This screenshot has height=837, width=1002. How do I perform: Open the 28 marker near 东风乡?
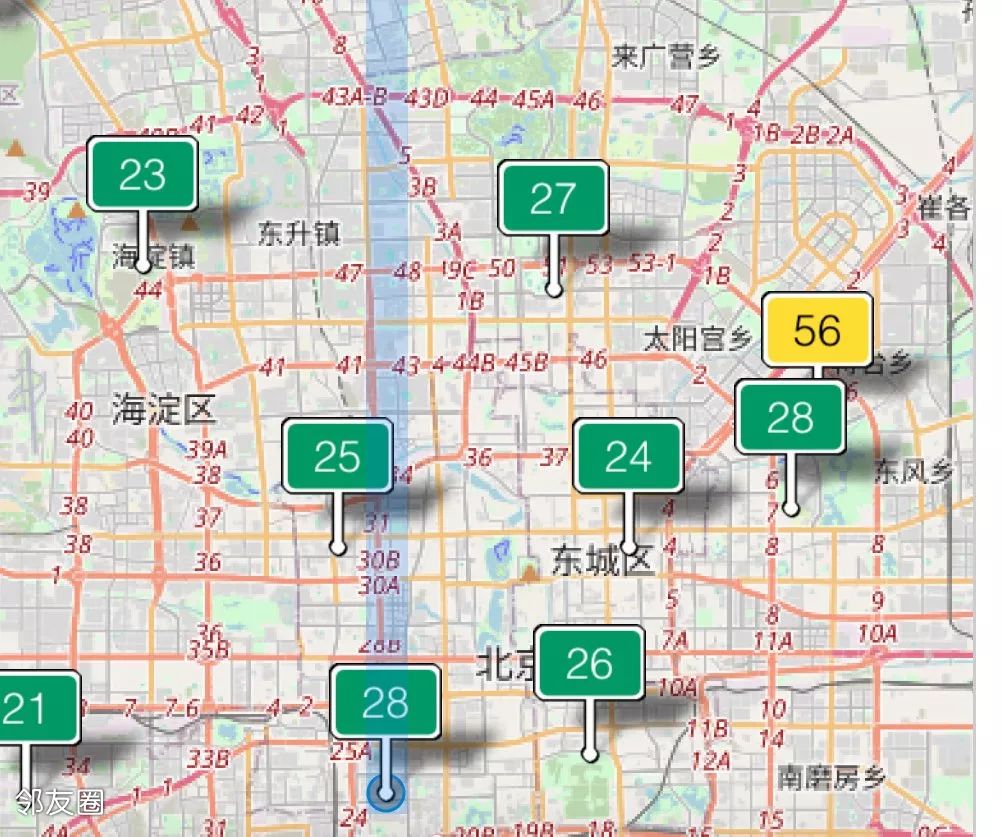(790, 417)
